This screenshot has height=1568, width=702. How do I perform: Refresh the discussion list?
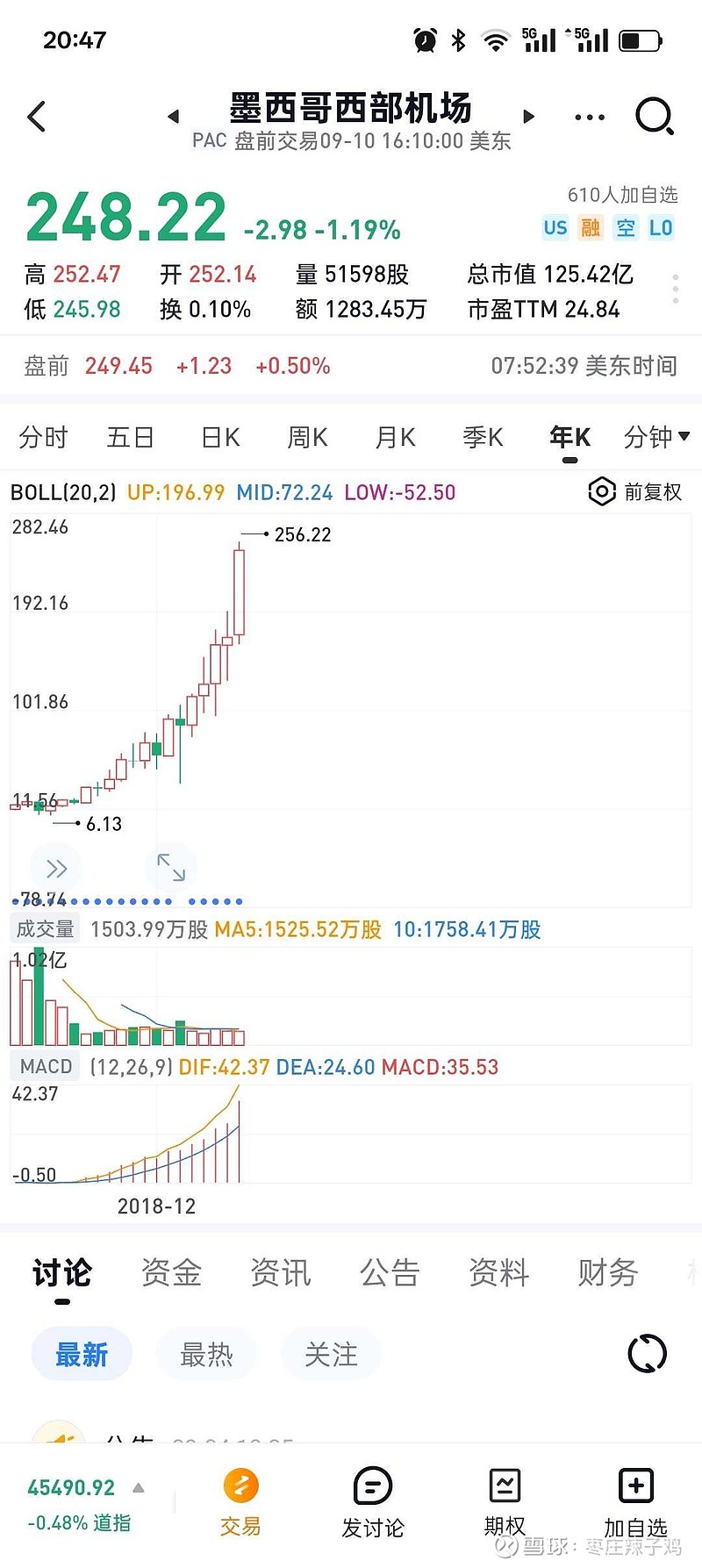(648, 1354)
